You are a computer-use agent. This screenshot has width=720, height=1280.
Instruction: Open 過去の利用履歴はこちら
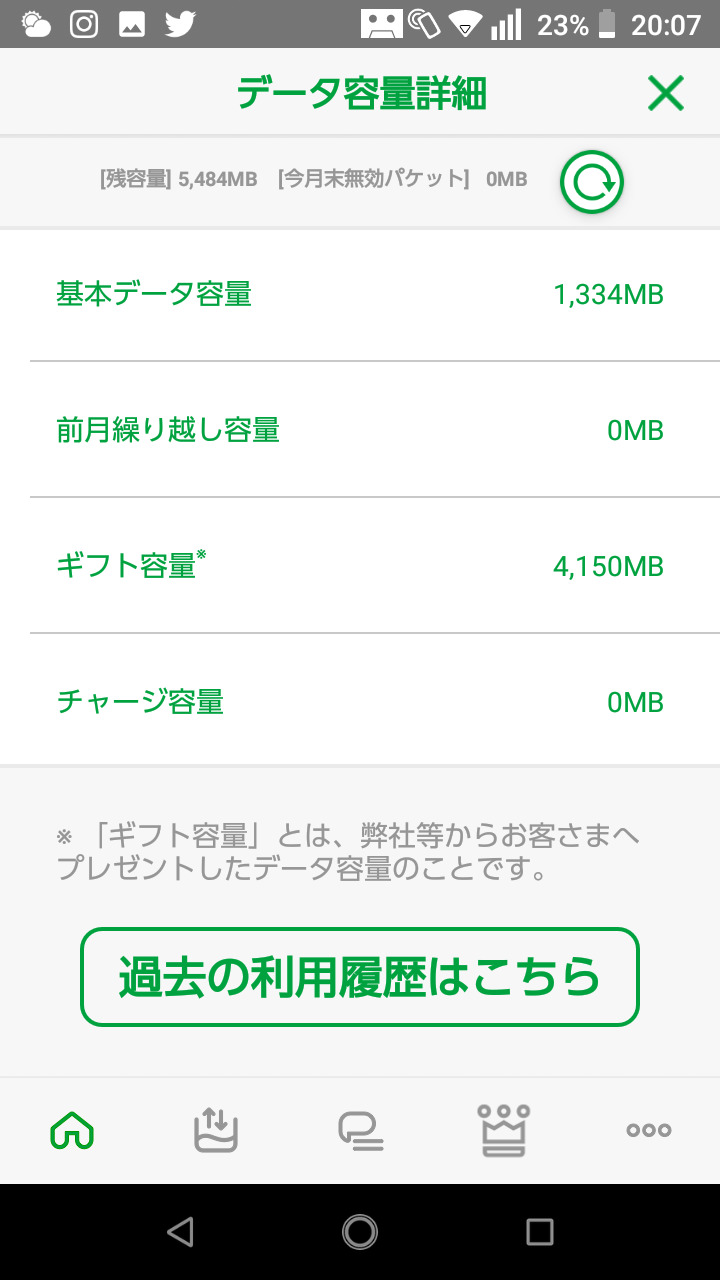pyautogui.click(x=360, y=977)
